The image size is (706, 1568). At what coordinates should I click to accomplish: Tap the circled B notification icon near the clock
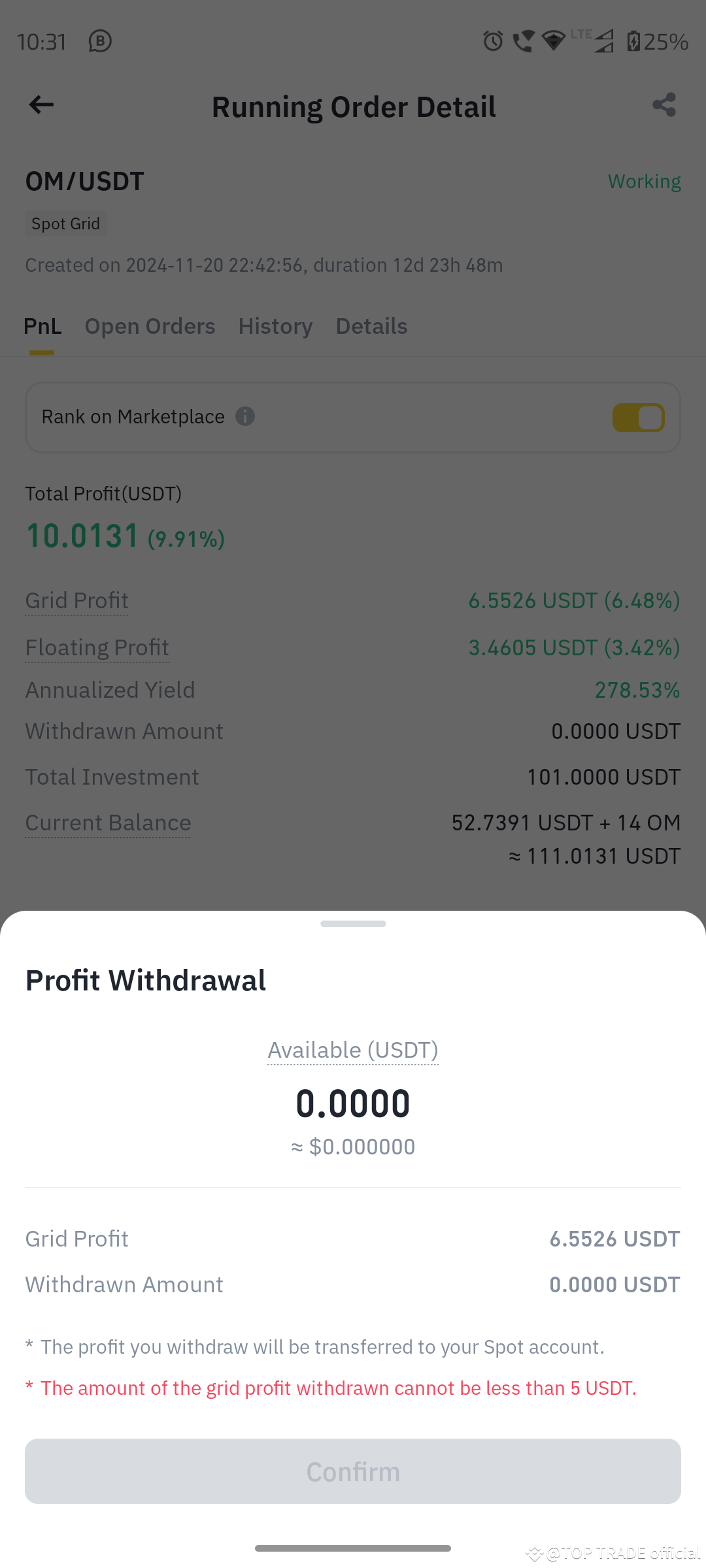point(99,42)
